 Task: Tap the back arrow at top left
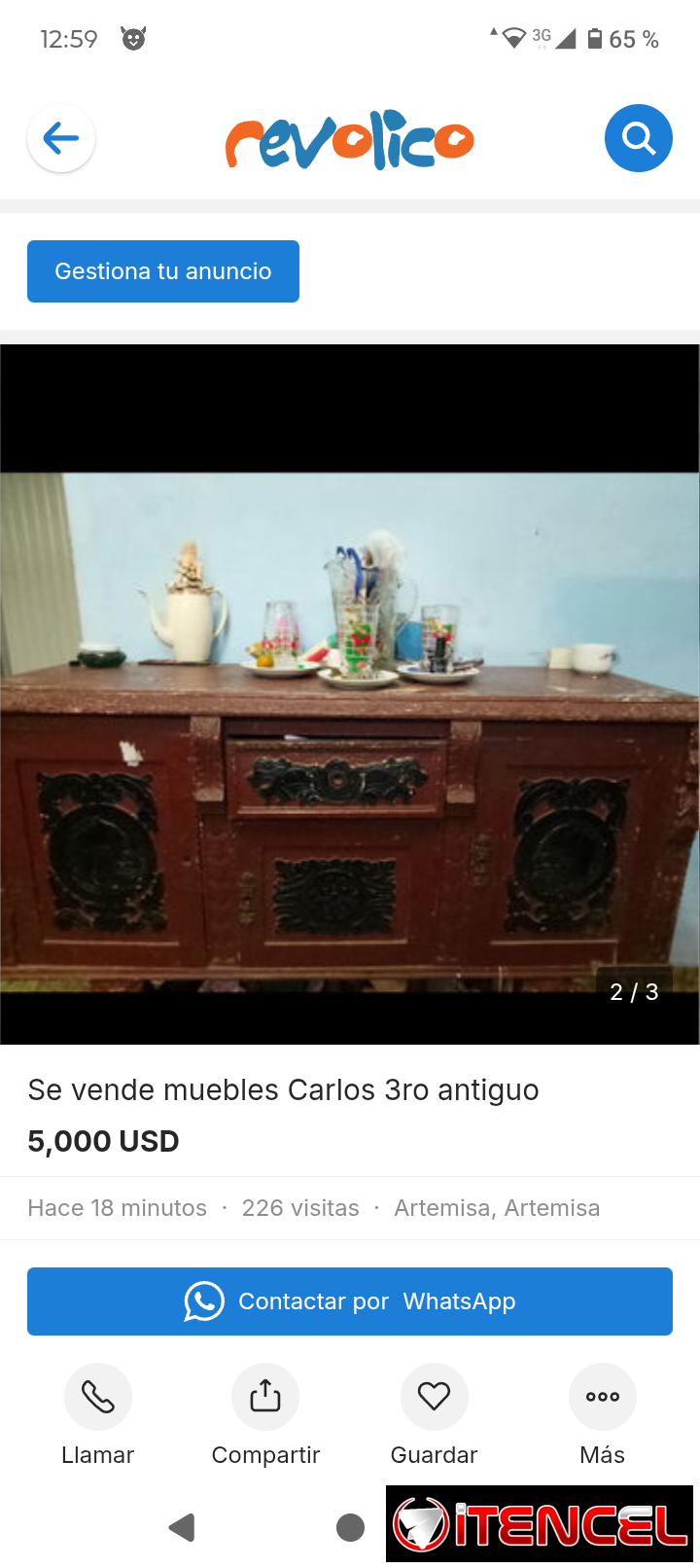[x=60, y=137]
